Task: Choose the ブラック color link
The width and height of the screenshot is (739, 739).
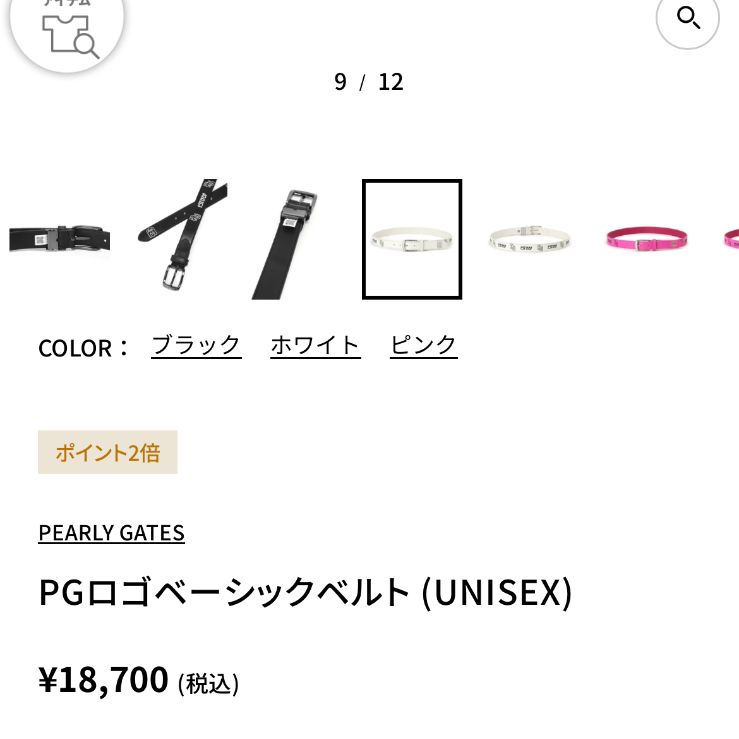Action: coord(196,346)
